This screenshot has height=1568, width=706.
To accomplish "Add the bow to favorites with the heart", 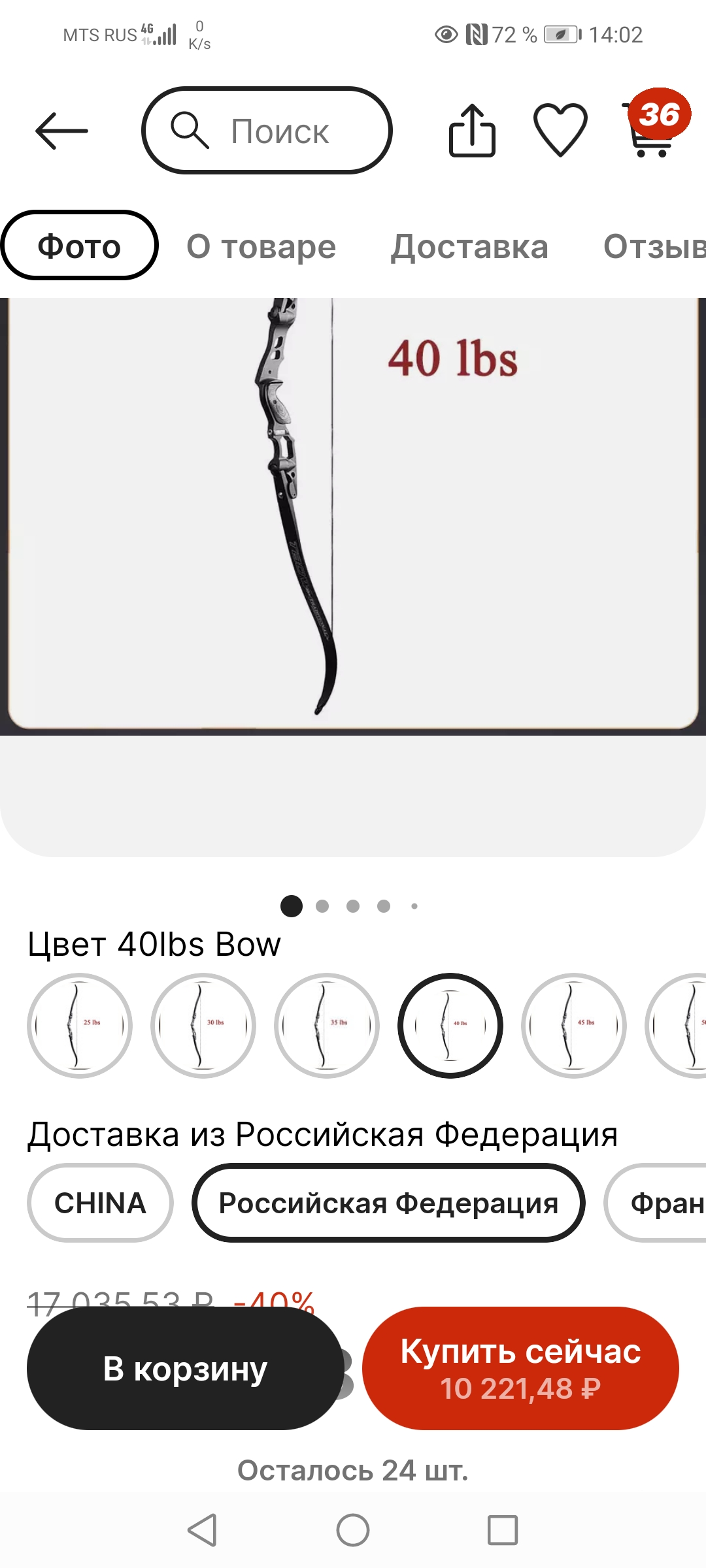I will (560, 131).
